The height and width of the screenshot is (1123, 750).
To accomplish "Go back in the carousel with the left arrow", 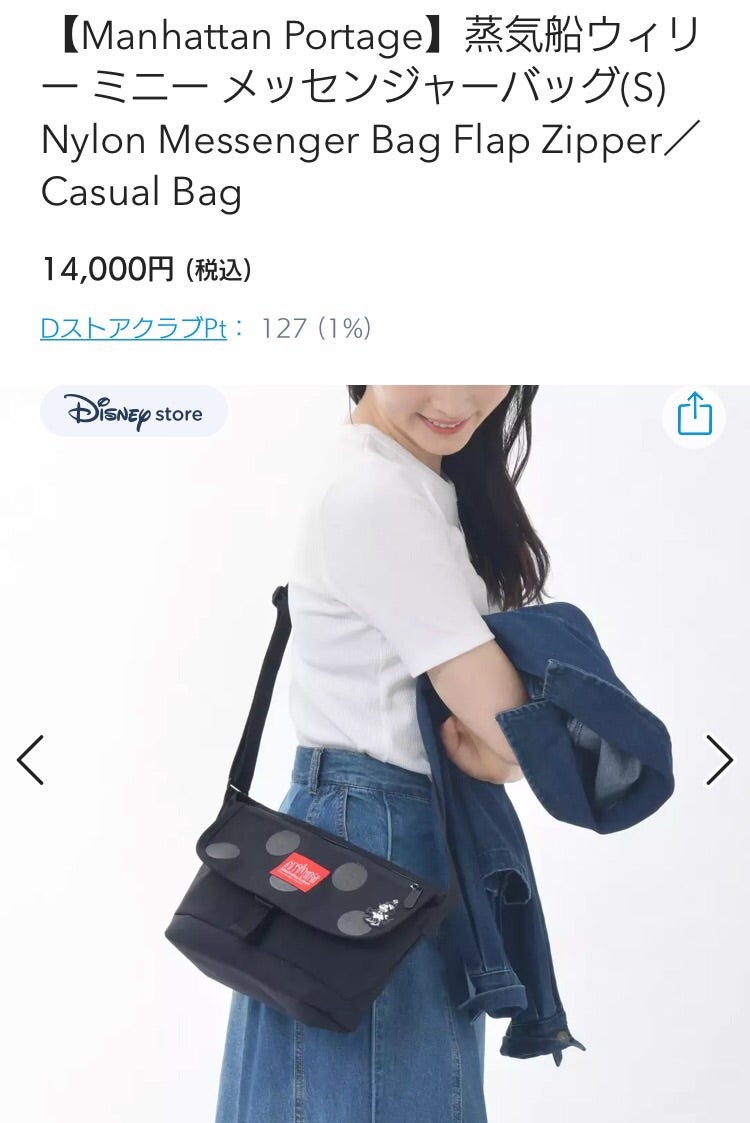I will pyautogui.click(x=31, y=760).
